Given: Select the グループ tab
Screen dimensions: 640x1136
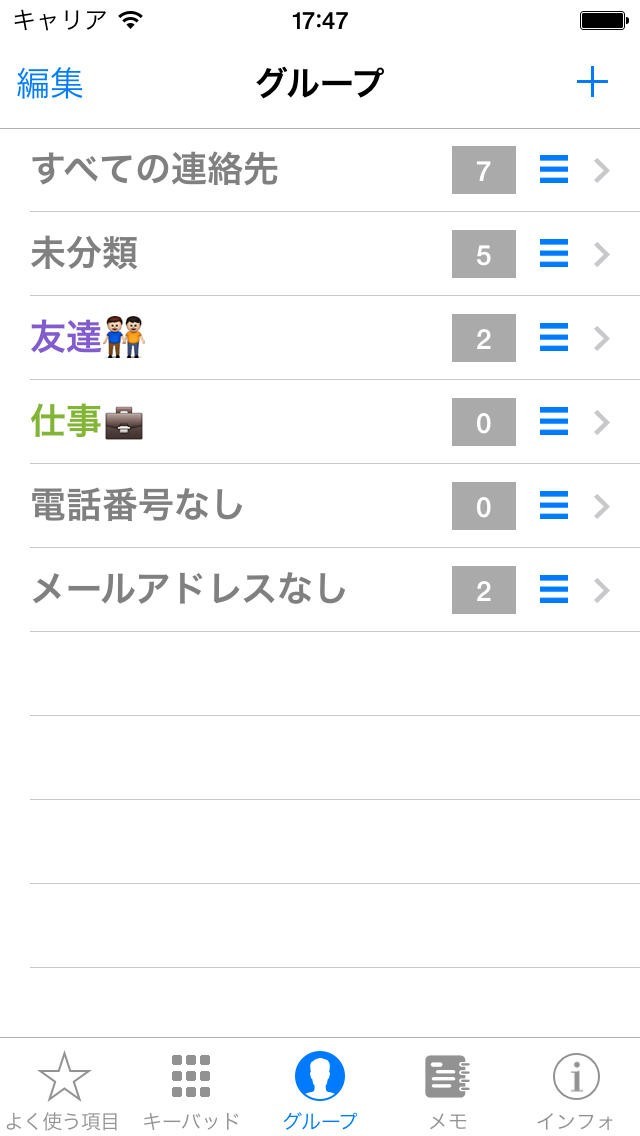Looking at the screenshot, I should 320,1090.
